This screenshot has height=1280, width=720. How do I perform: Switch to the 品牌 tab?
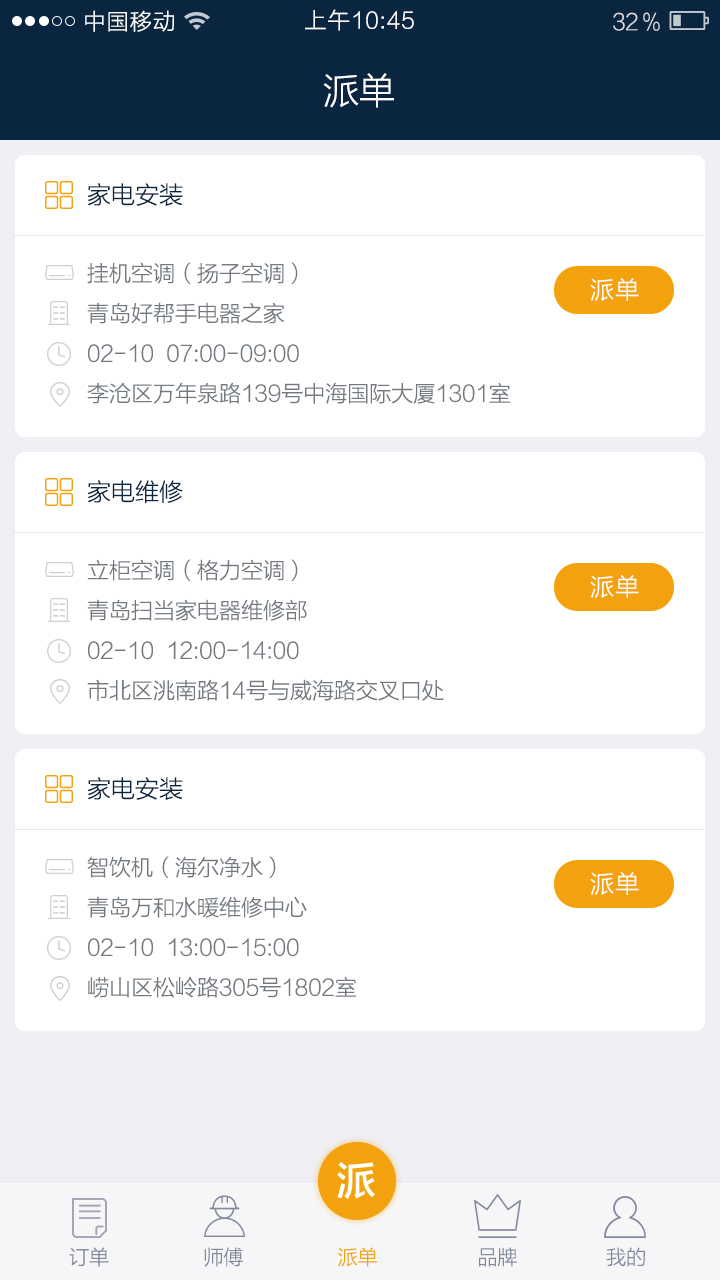[497, 1232]
